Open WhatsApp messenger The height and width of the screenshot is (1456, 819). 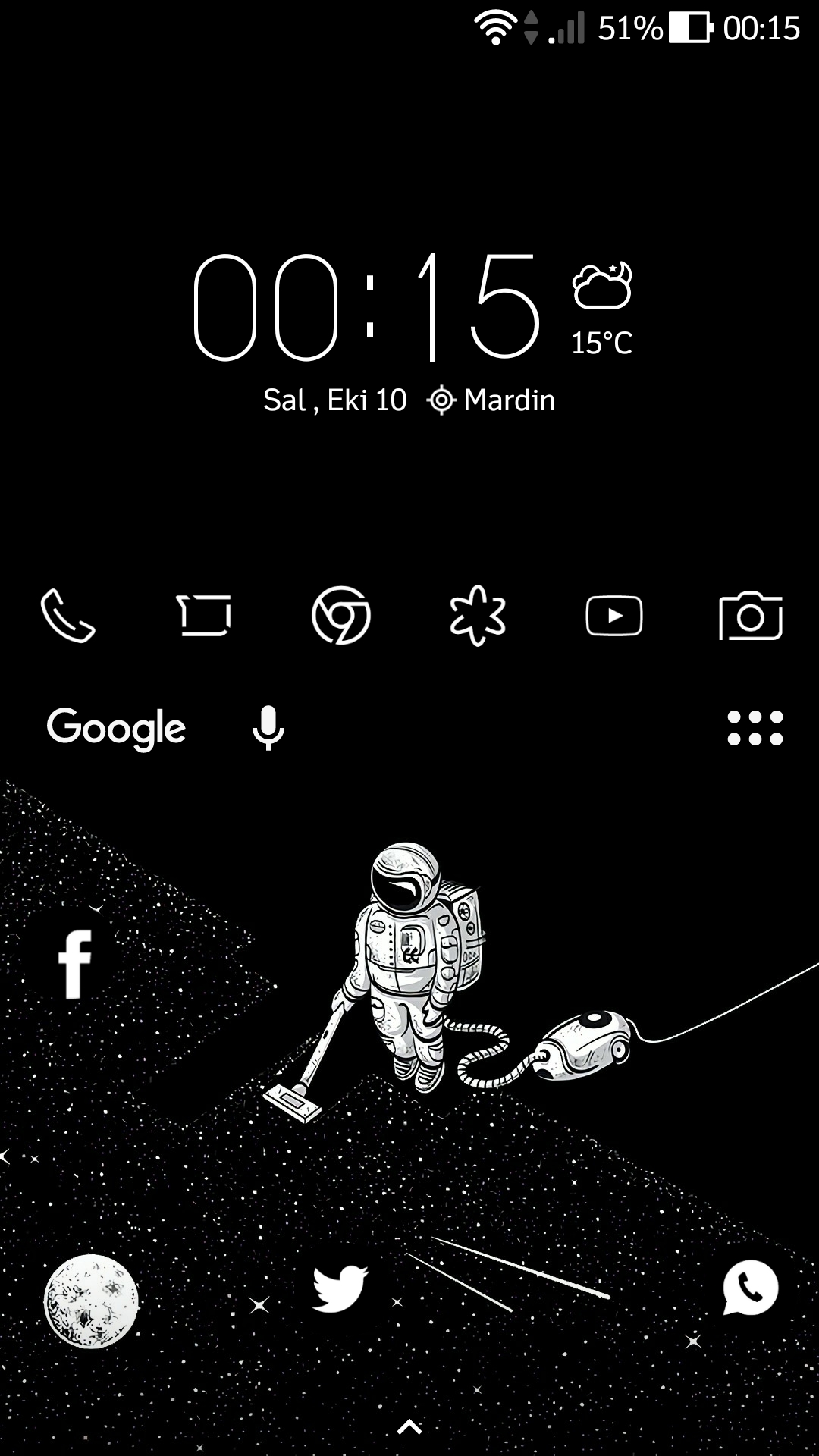point(750,1288)
